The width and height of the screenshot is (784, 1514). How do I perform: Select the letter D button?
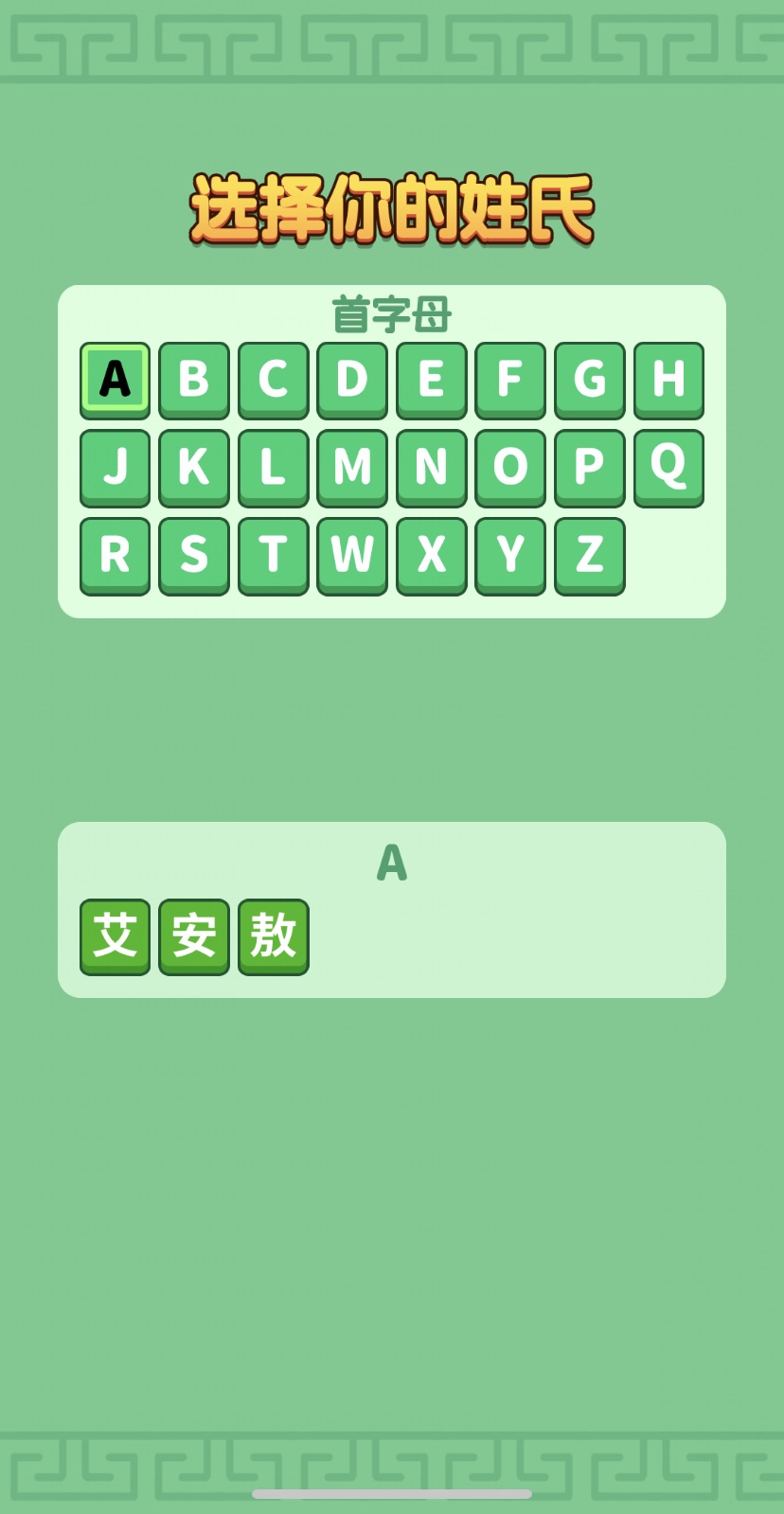tap(352, 379)
